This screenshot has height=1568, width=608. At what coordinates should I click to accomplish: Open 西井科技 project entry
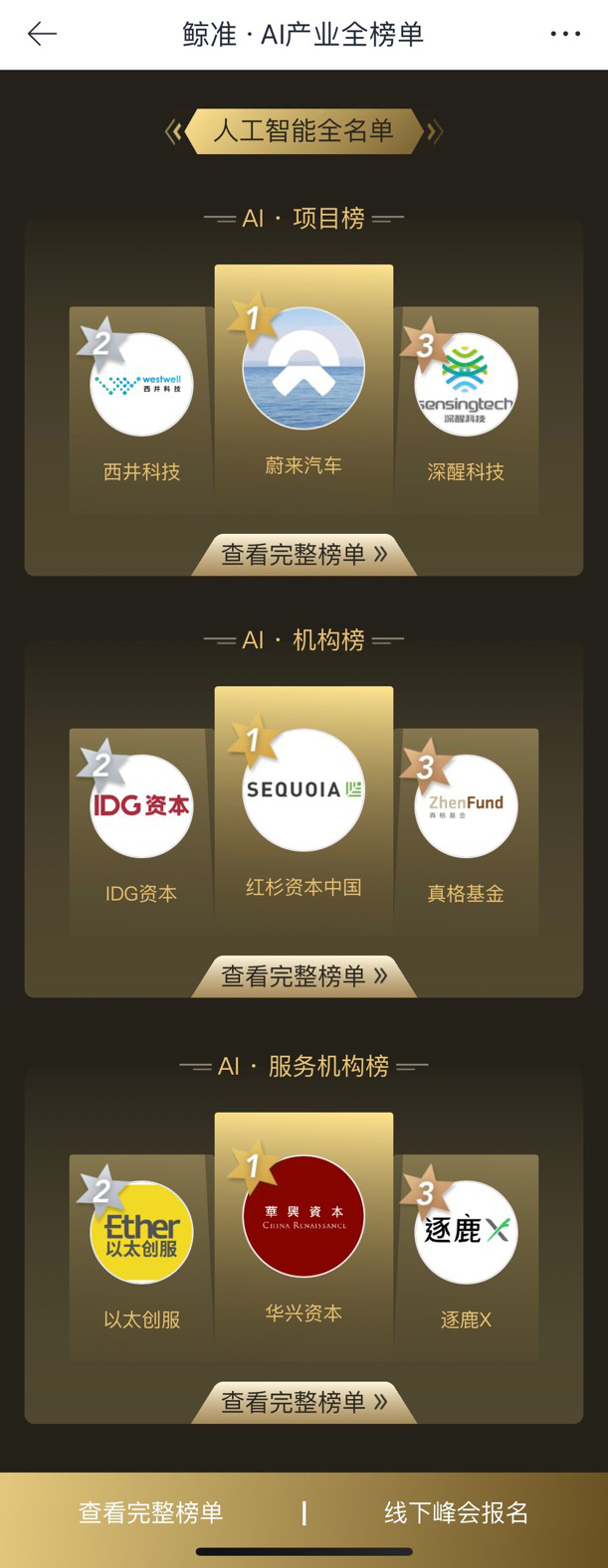[141, 385]
